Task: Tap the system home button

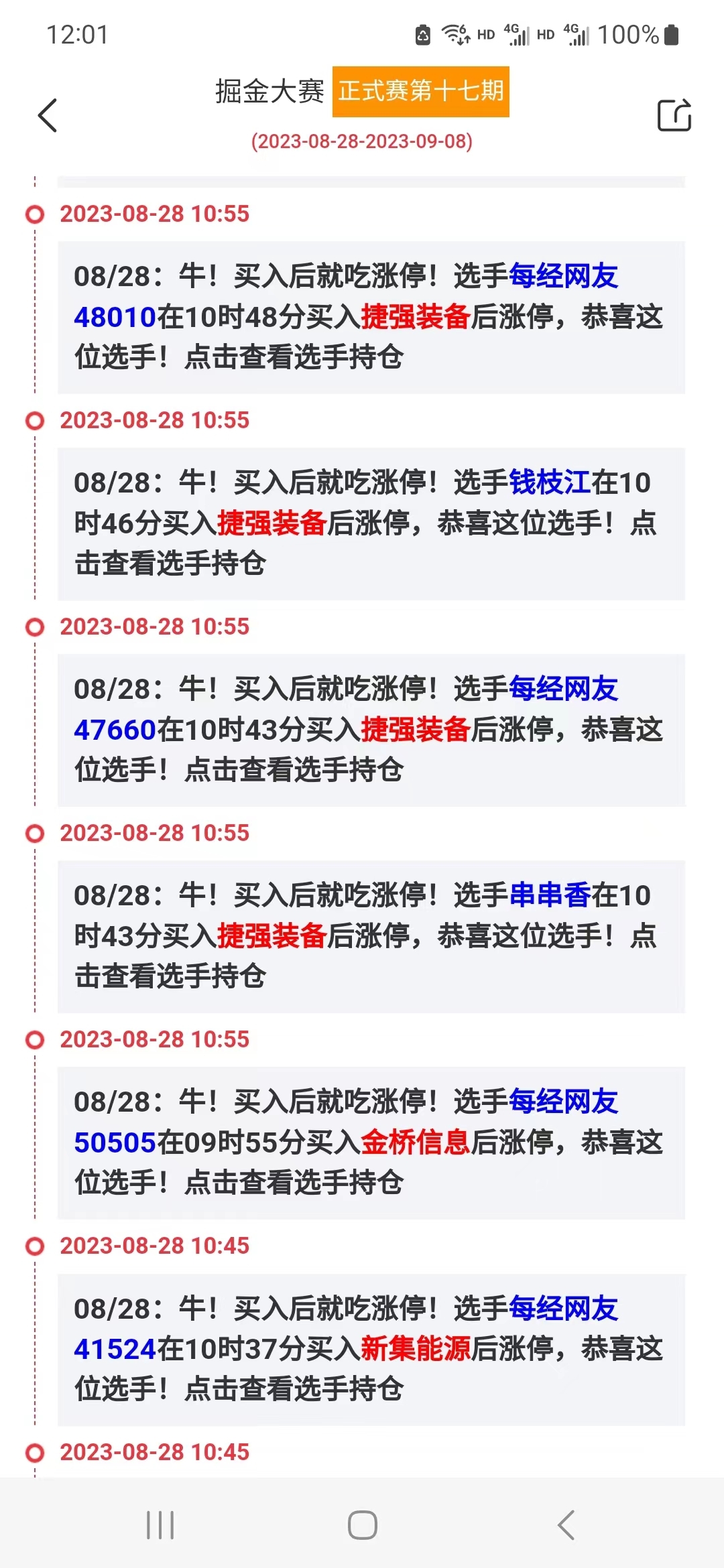Action: point(363,1526)
